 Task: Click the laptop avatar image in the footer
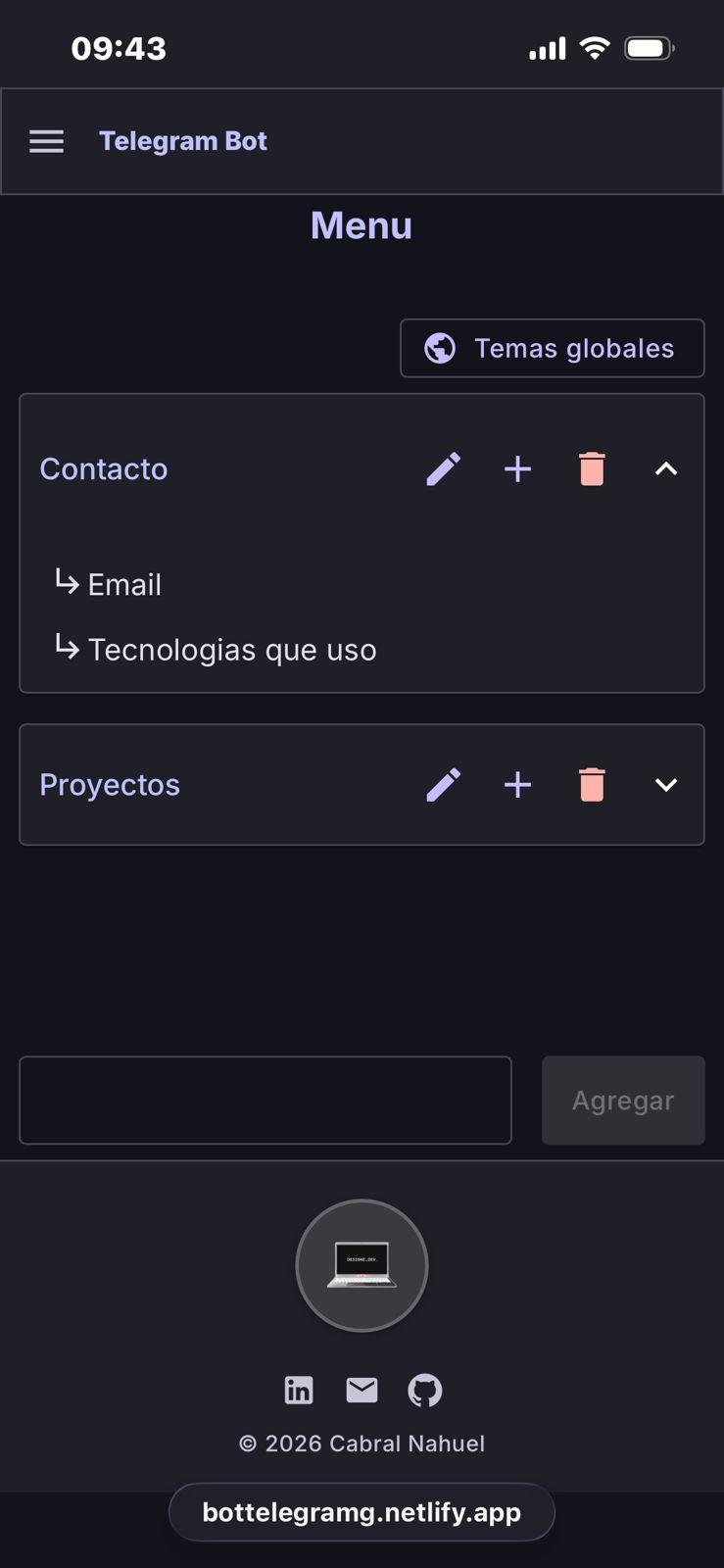point(362,1265)
